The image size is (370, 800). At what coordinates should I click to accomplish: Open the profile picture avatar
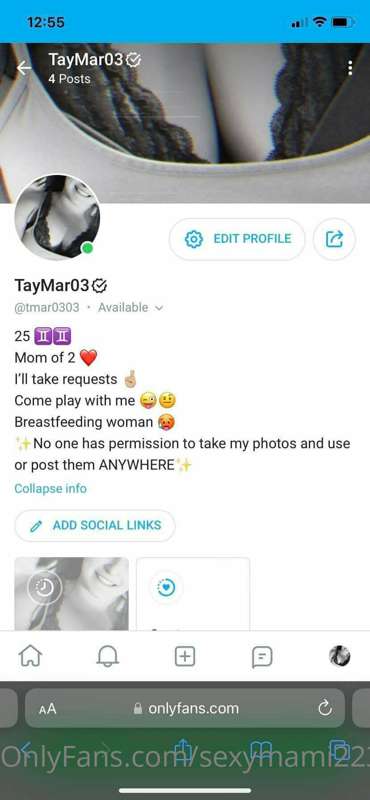pos(57,218)
